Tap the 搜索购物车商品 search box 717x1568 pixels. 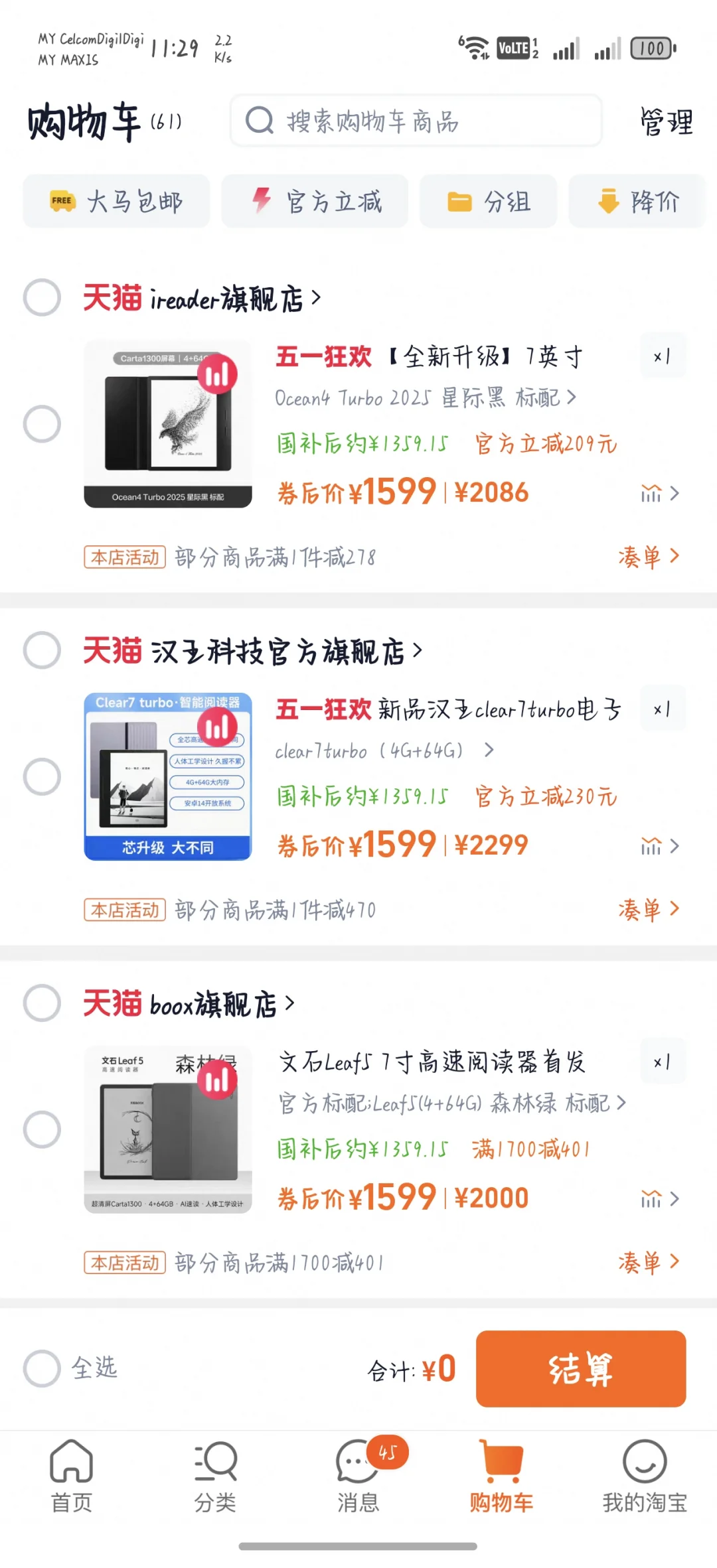tap(416, 121)
